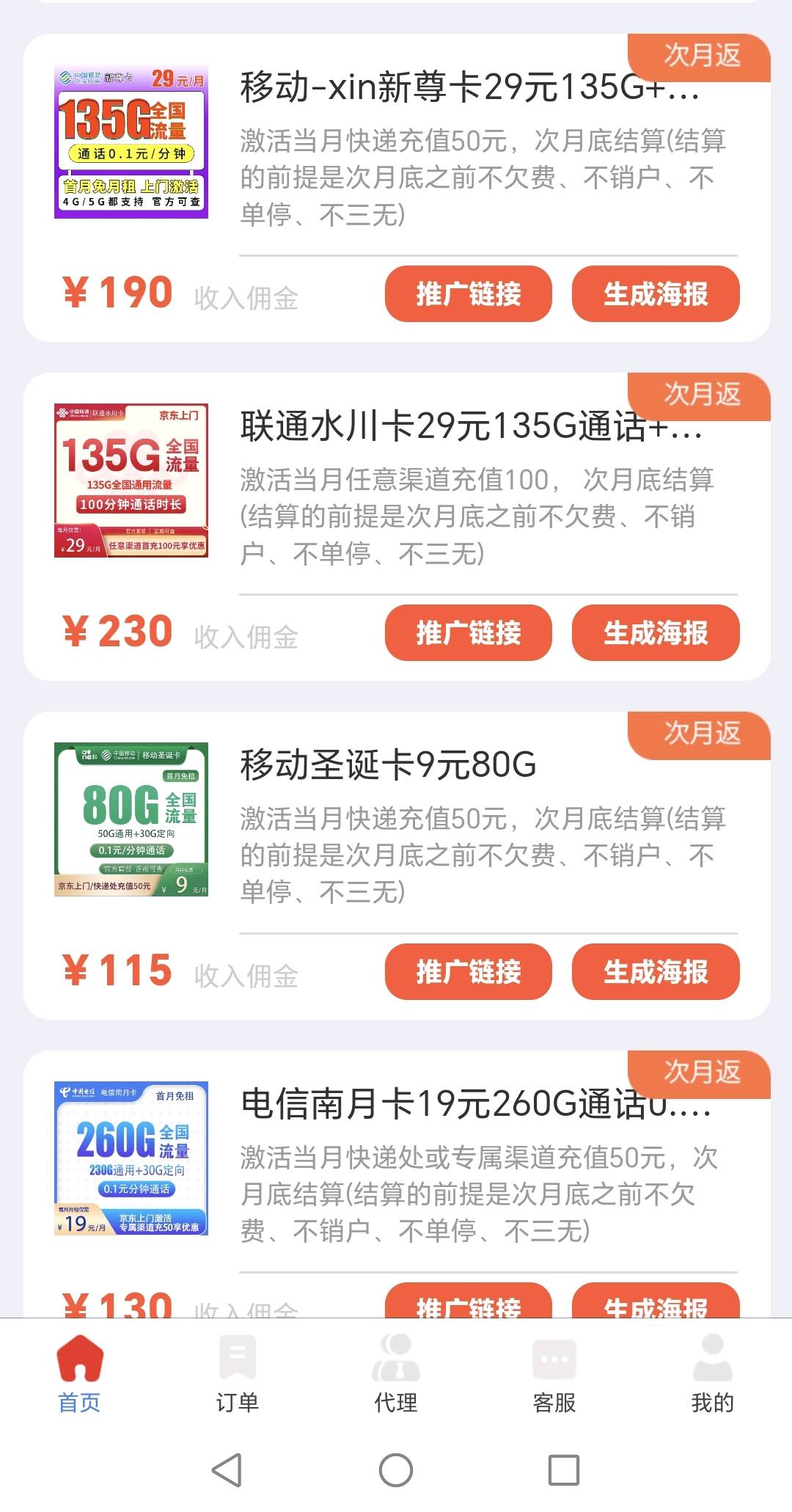Create poster for 移动圣诞卡9元80G
Viewport: 792px width, 1512px height.
click(655, 972)
